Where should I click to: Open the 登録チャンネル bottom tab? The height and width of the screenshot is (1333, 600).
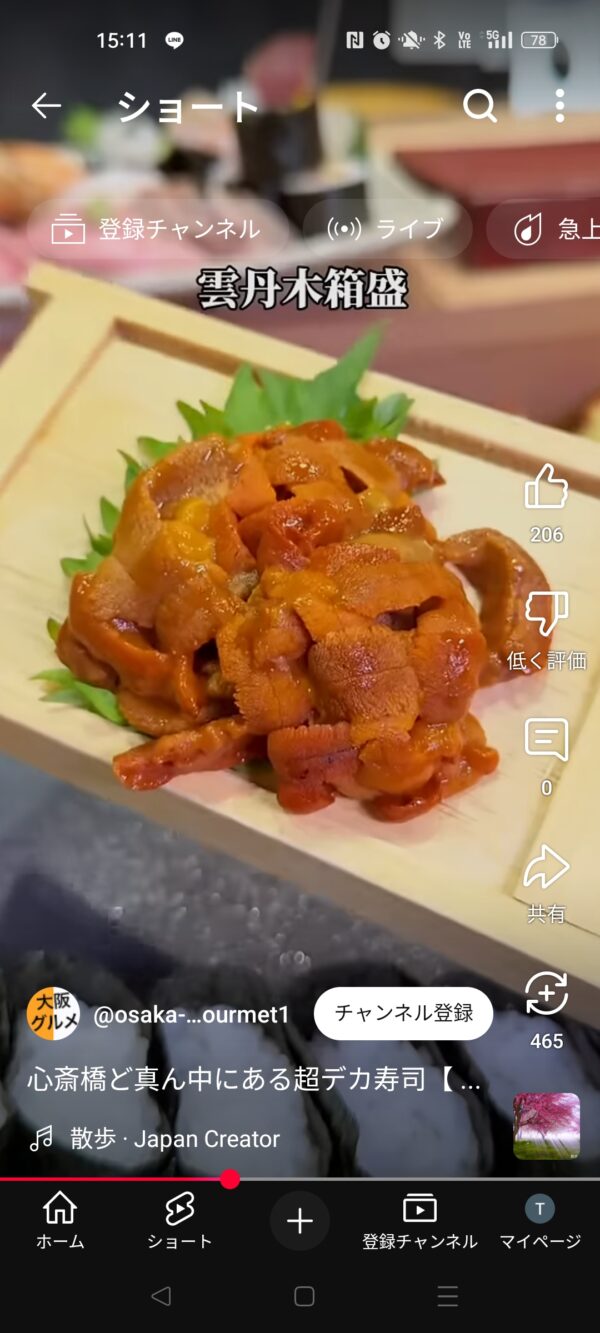coord(420,1221)
